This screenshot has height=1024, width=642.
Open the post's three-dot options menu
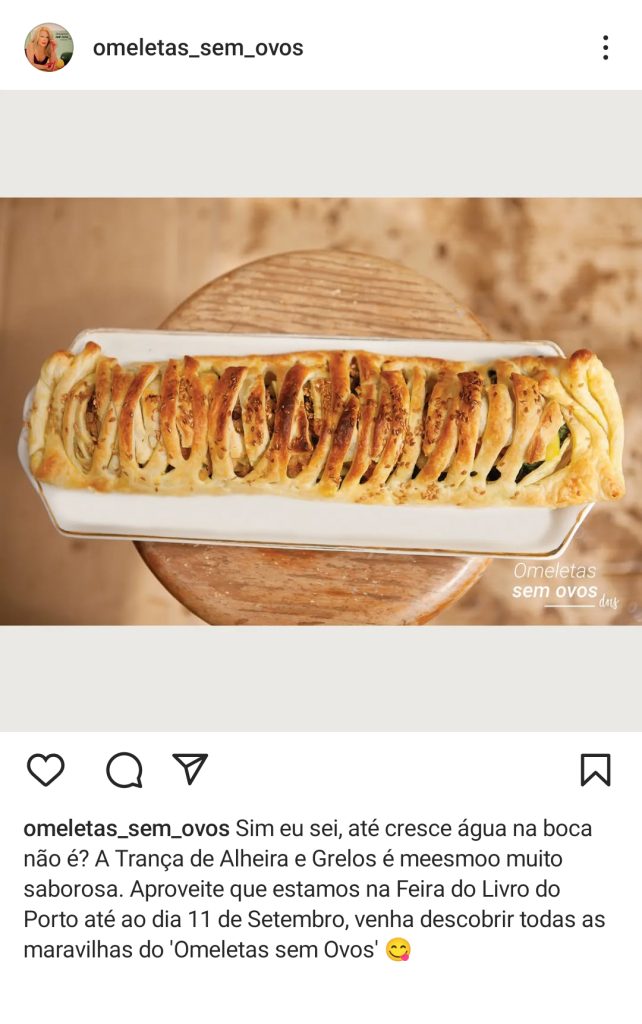605,47
